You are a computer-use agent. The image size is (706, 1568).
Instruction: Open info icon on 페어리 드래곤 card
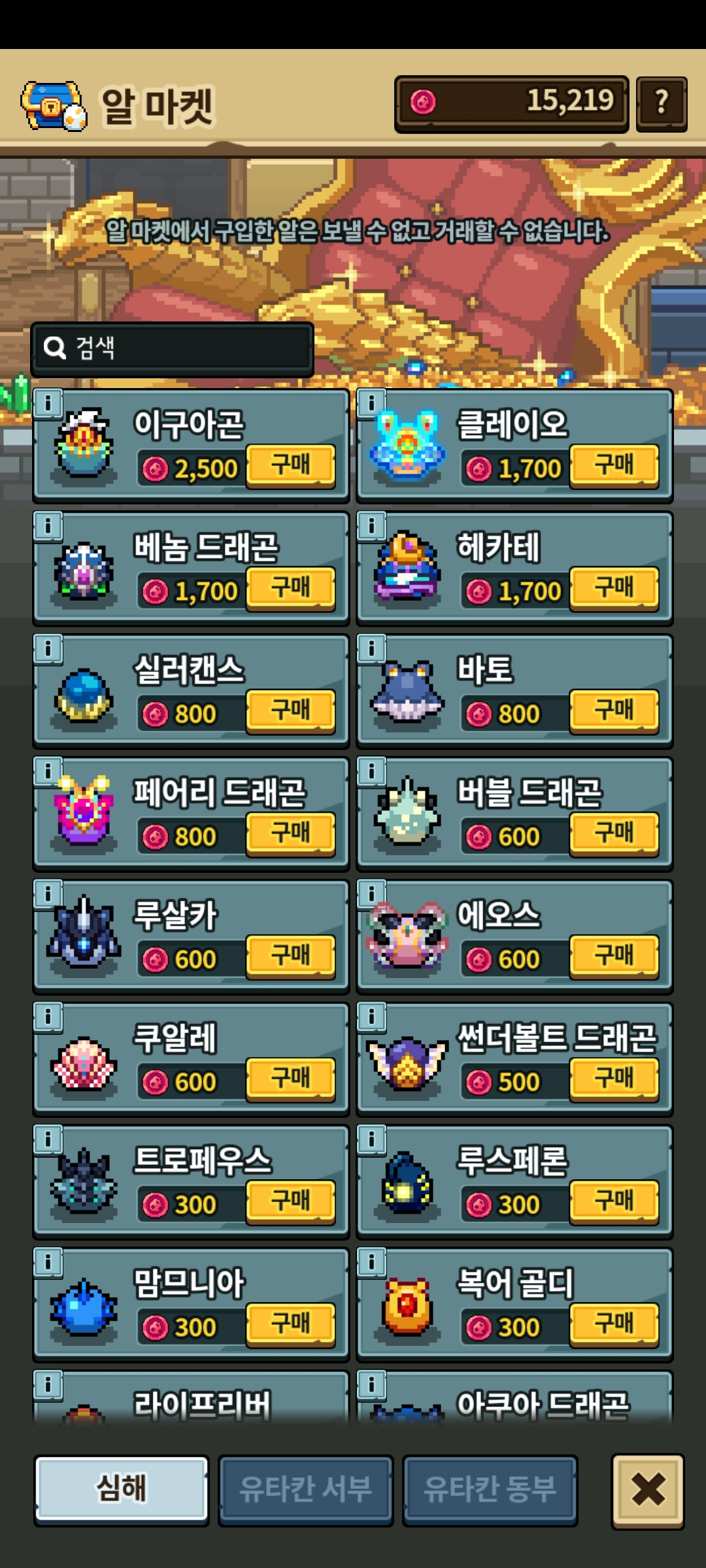(48, 772)
